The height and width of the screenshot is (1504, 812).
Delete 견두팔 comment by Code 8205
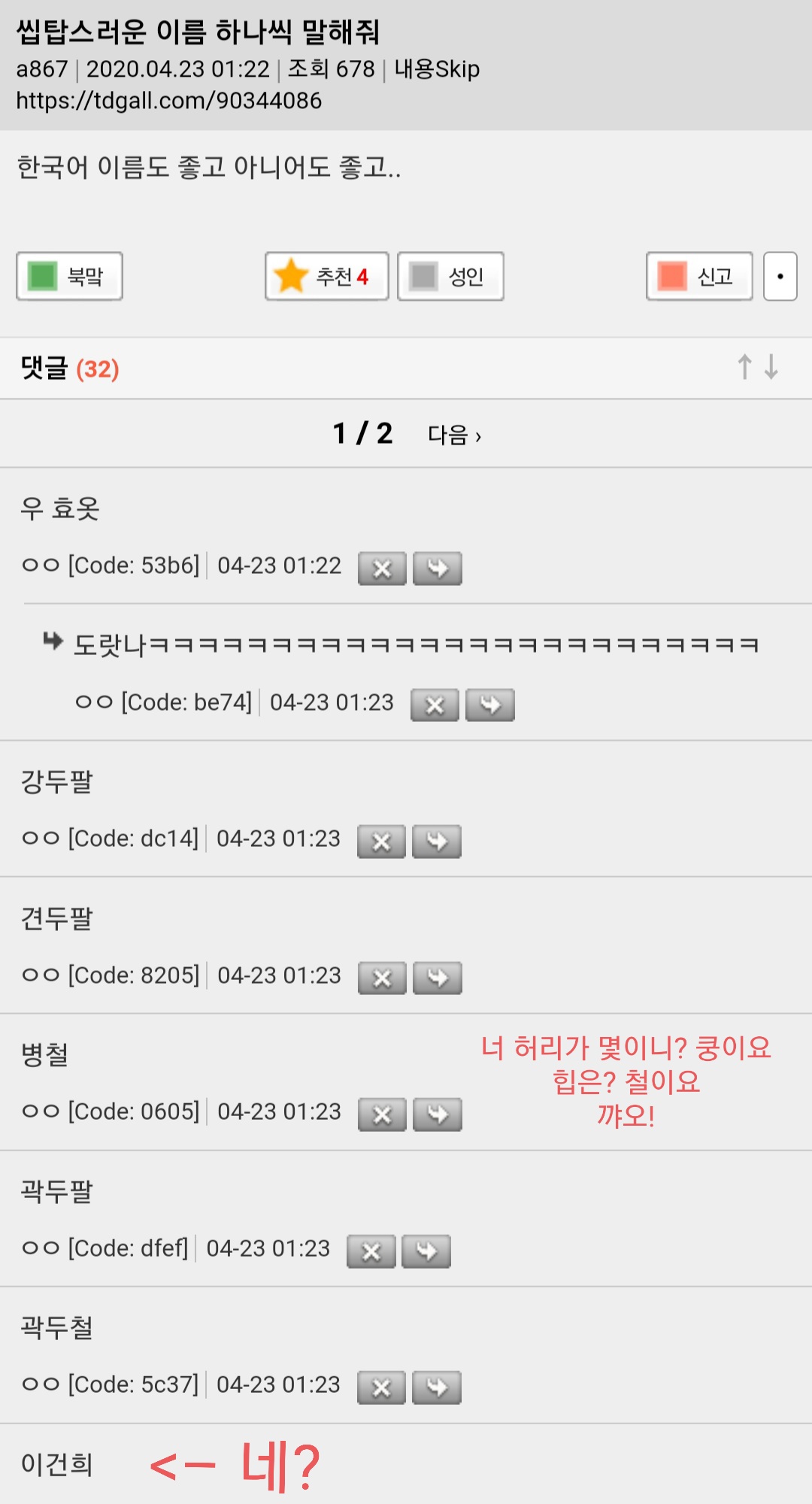(382, 978)
